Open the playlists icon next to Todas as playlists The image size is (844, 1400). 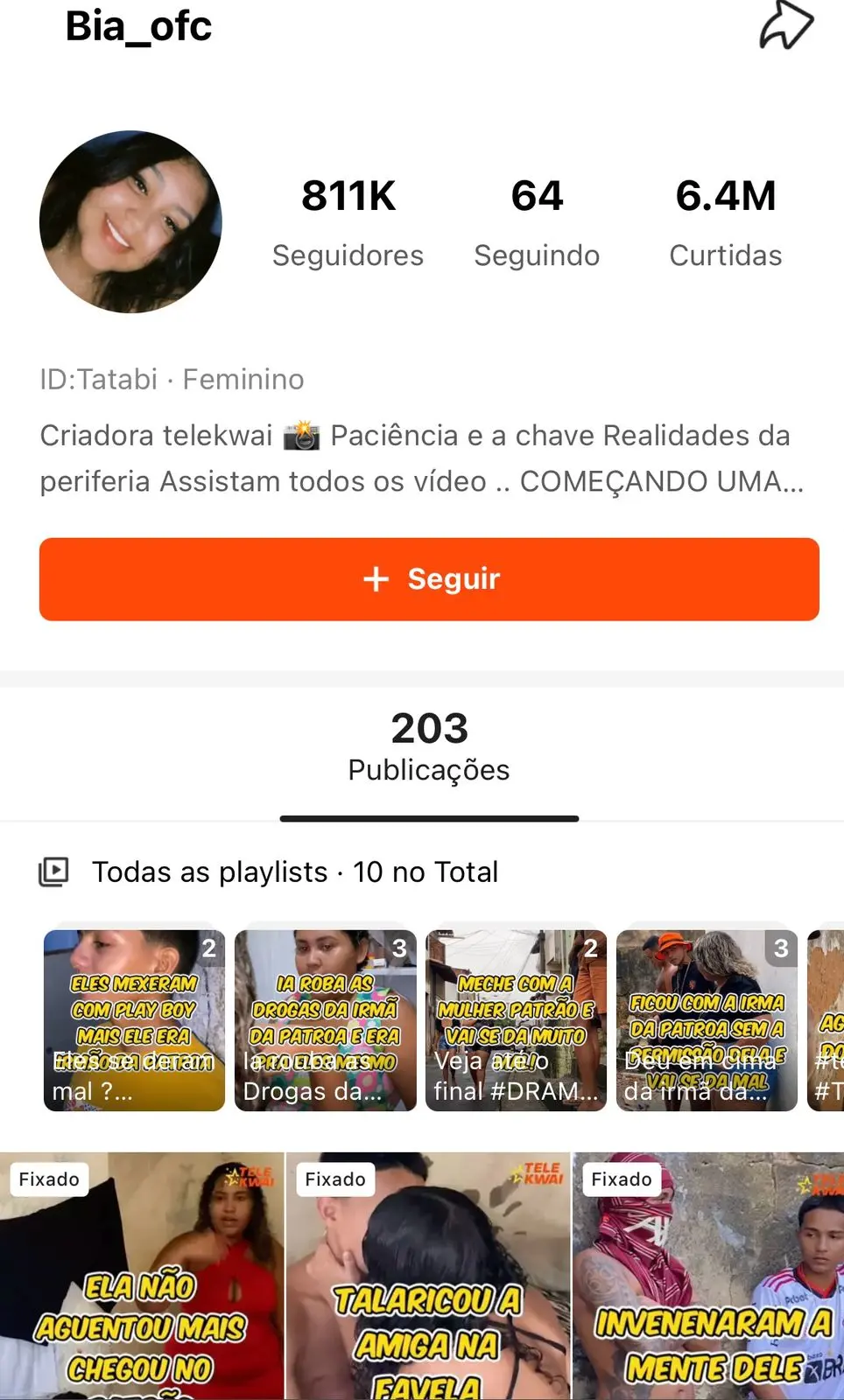click(x=54, y=871)
